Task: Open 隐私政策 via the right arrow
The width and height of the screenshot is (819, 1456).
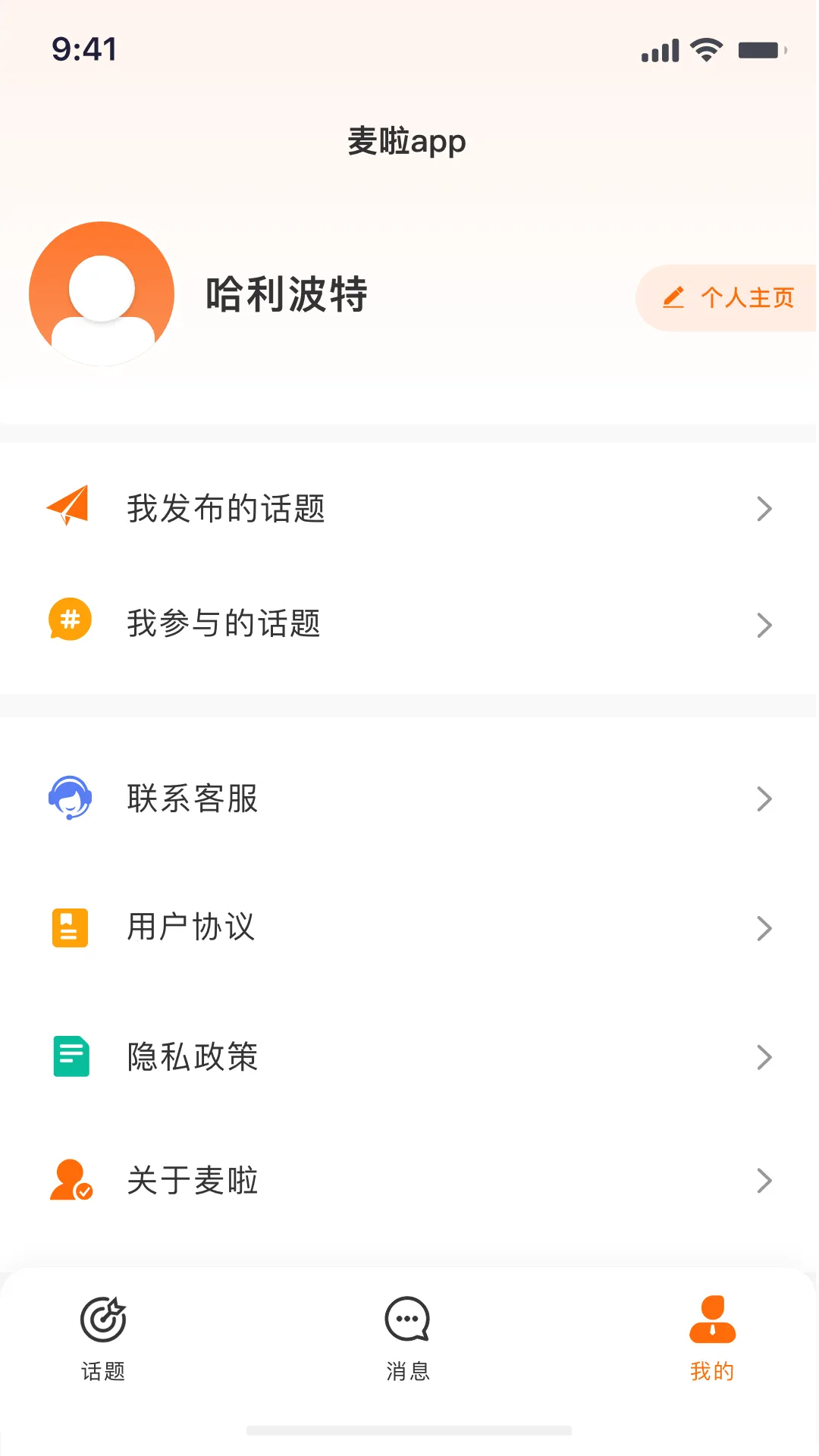Action: (x=764, y=1057)
